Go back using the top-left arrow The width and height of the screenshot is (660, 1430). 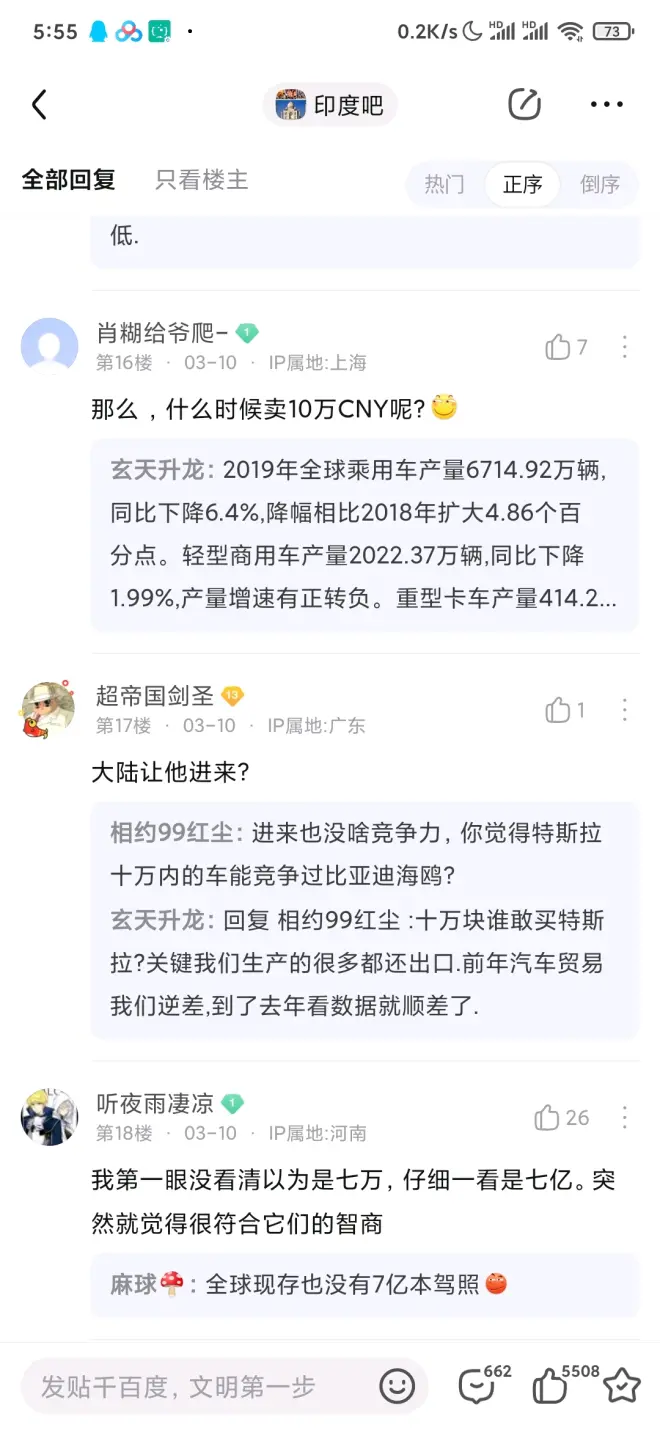tap(40, 105)
